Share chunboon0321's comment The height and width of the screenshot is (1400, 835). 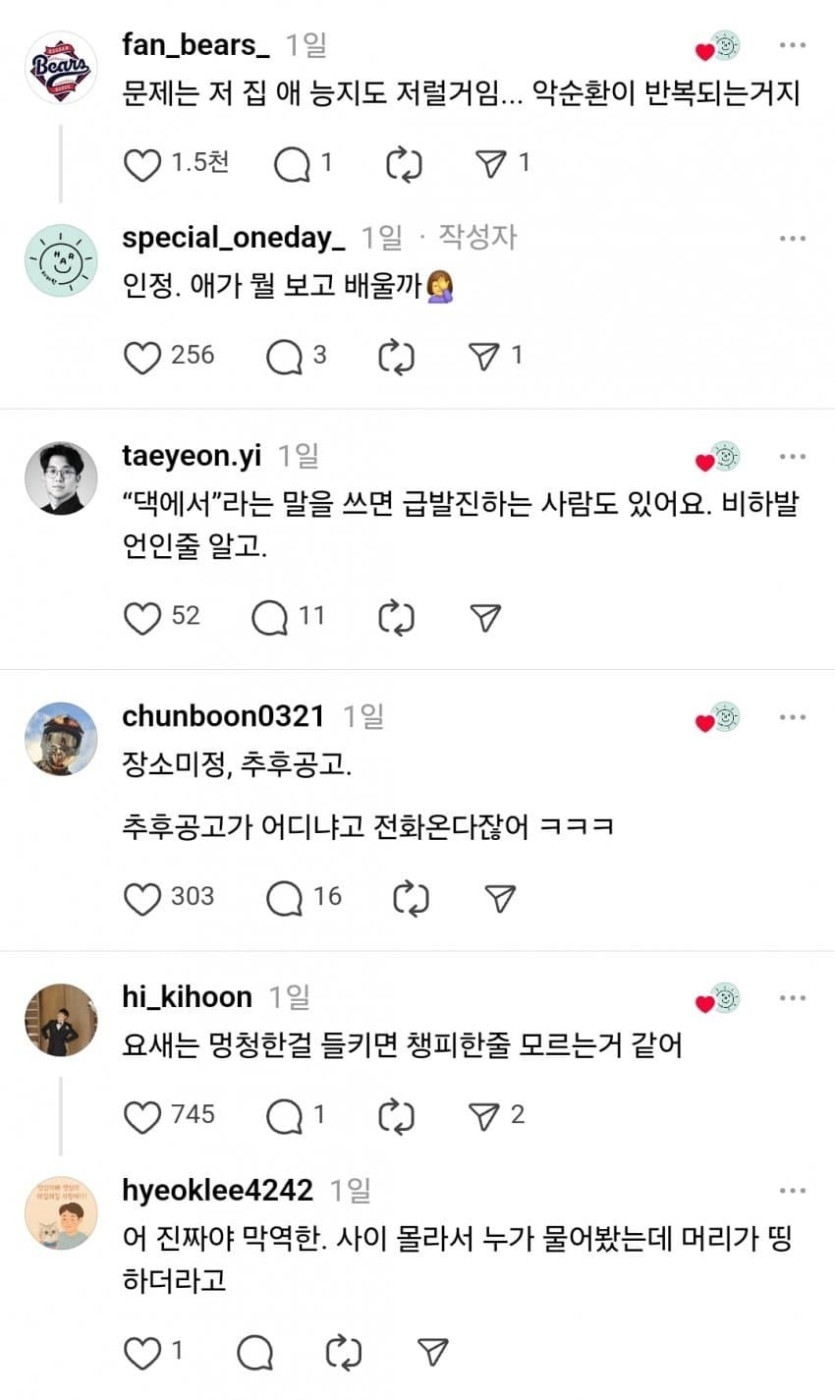[499, 897]
